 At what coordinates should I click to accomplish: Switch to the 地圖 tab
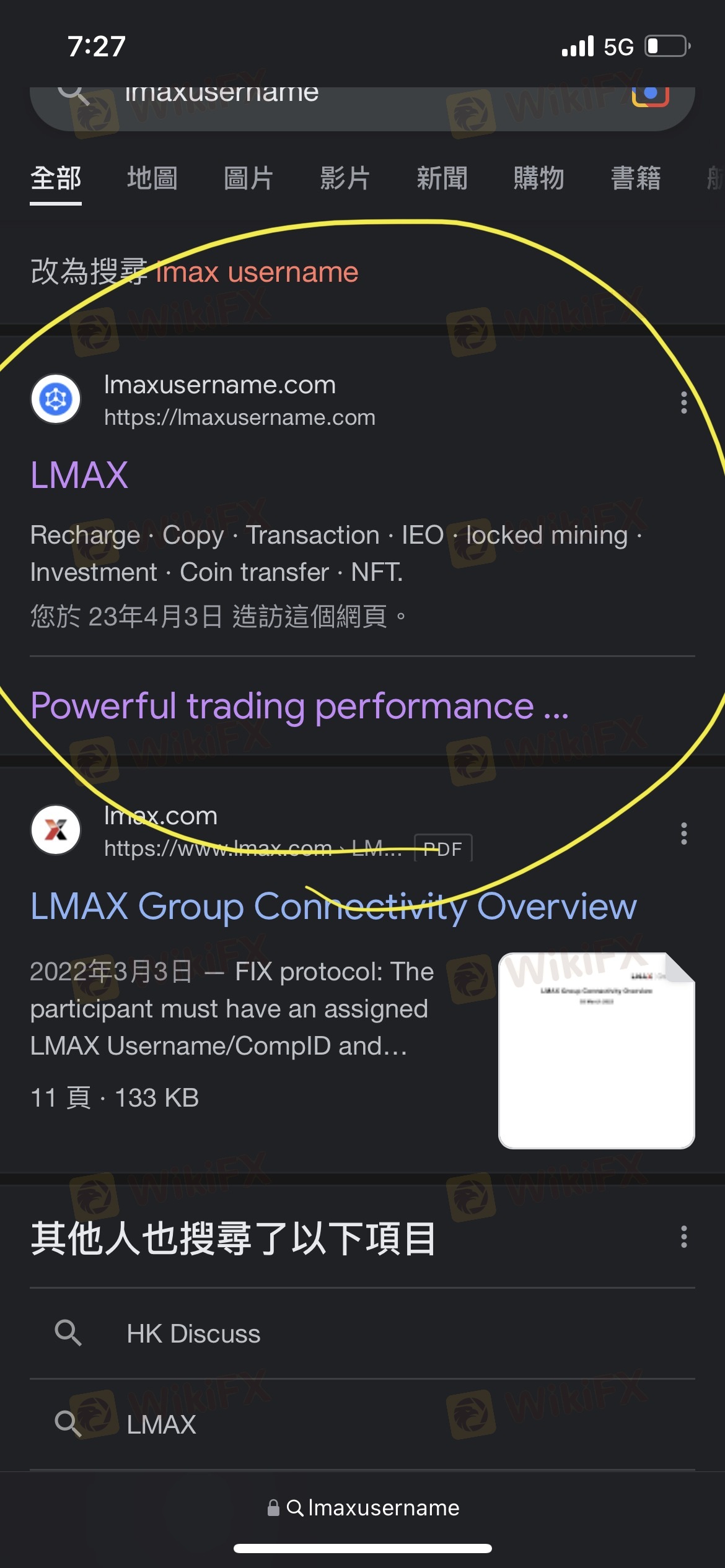click(152, 178)
